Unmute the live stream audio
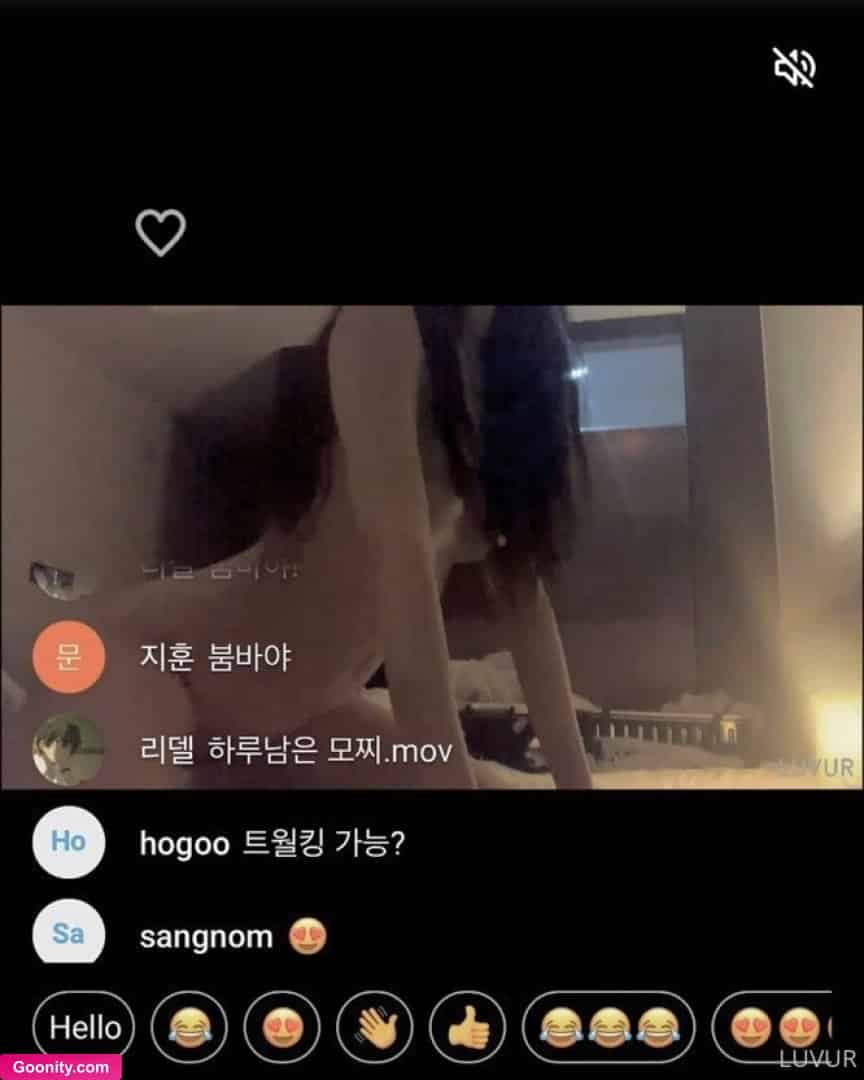This screenshot has height=1080, width=864. click(x=795, y=66)
